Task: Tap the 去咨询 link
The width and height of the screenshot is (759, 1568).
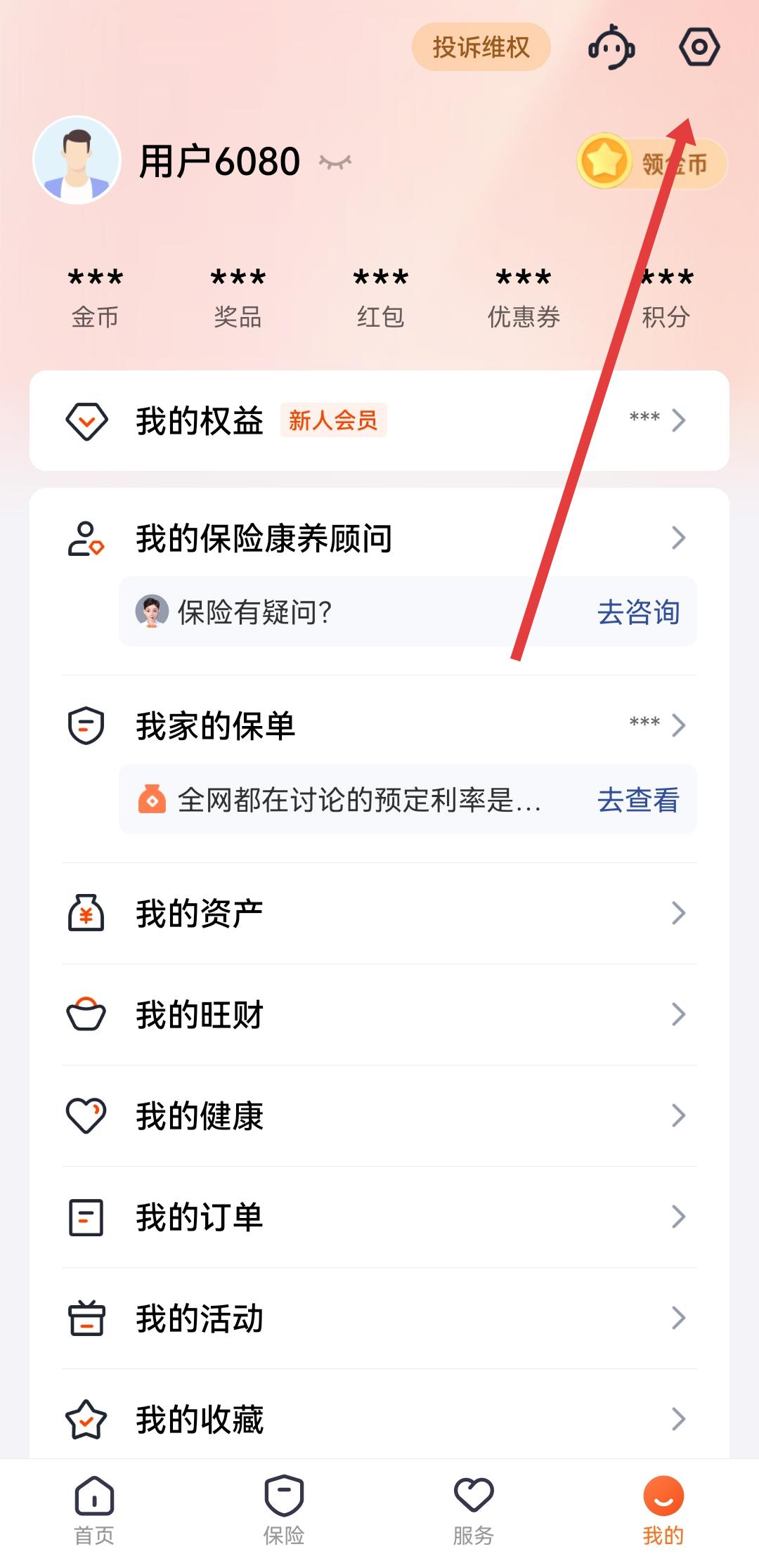Action: 638,612
